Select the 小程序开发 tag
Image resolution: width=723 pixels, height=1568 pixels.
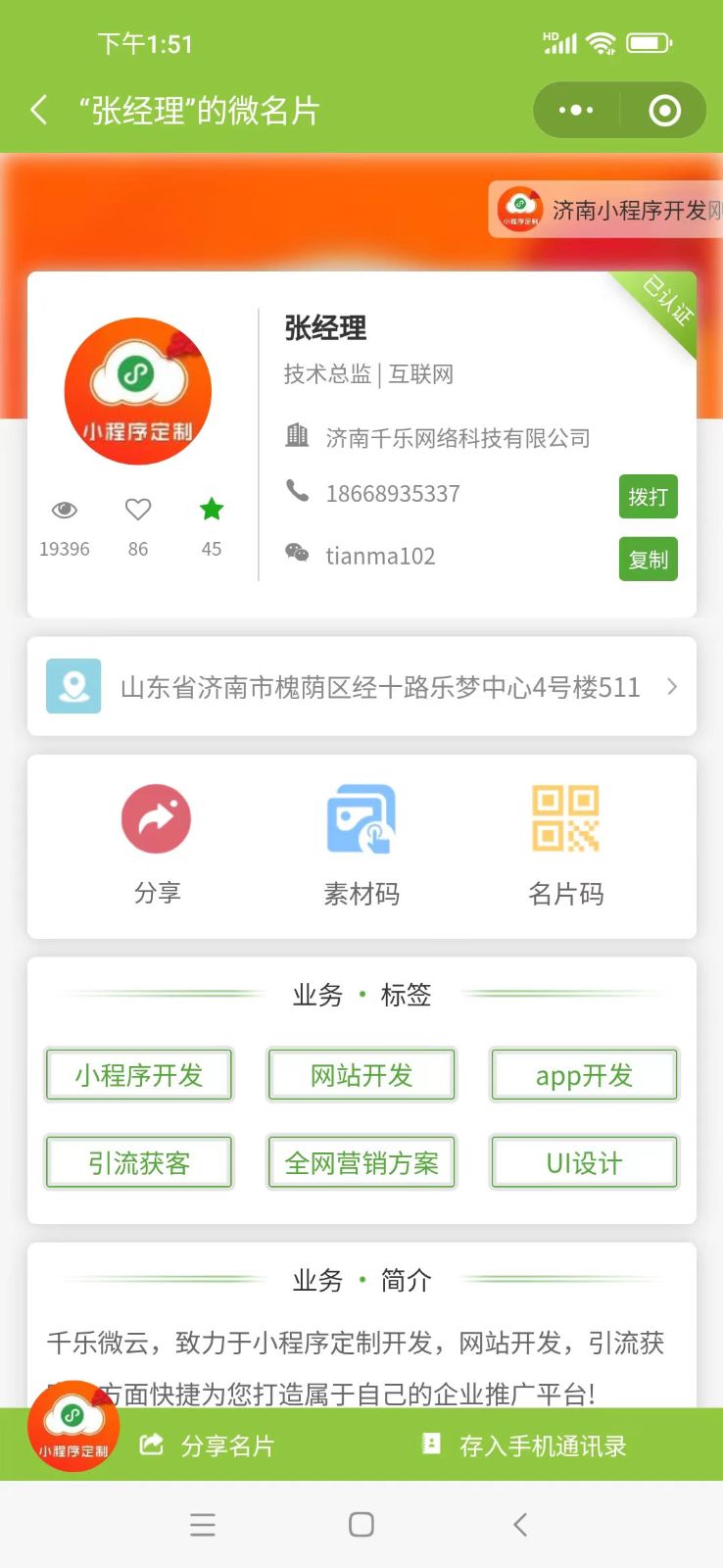click(139, 1075)
